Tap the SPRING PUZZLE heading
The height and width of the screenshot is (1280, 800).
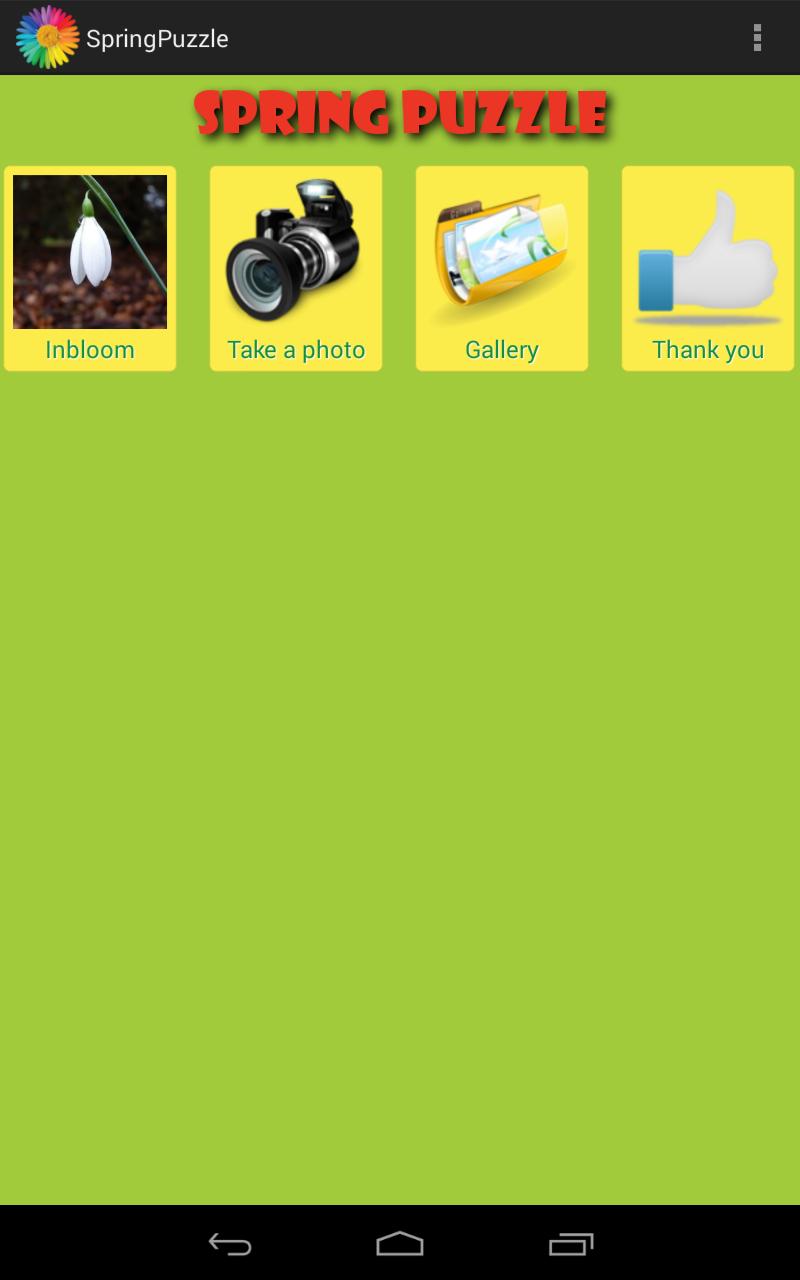pos(400,114)
